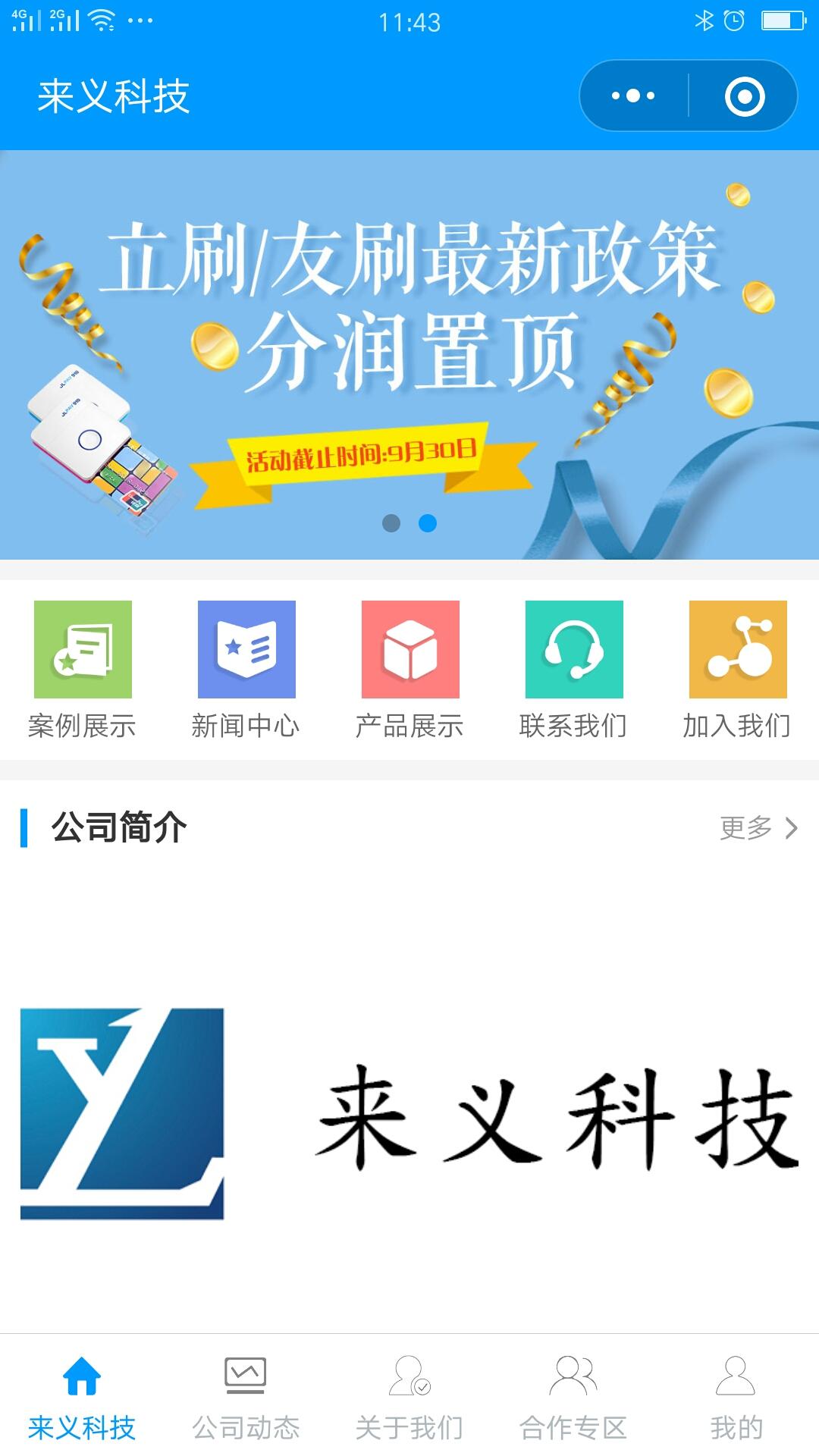Viewport: 819px width, 1456px height.
Task: Select 联系我们 contact us
Action: 573,669
